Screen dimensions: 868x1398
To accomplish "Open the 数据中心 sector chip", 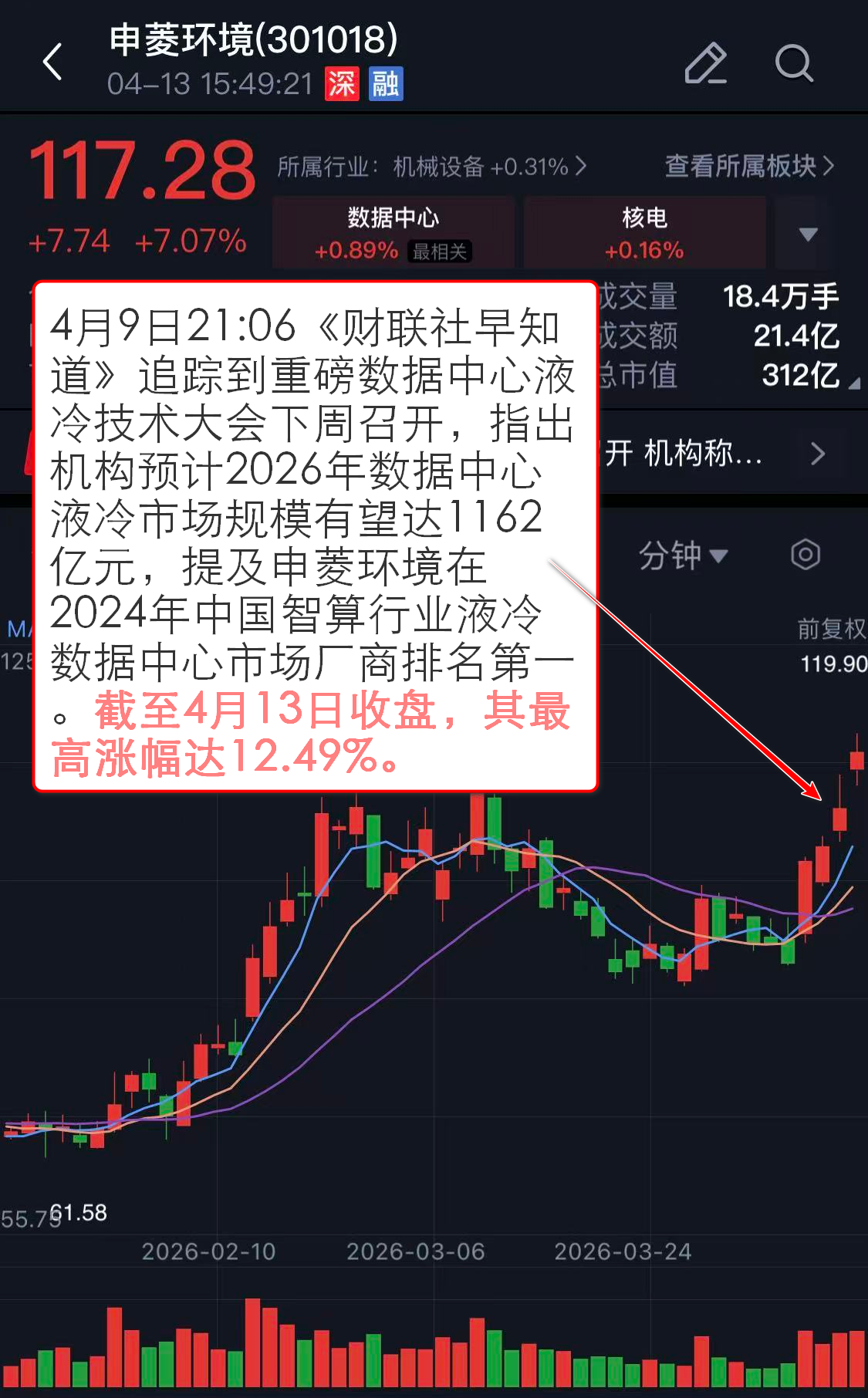I will pyautogui.click(x=393, y=232).
